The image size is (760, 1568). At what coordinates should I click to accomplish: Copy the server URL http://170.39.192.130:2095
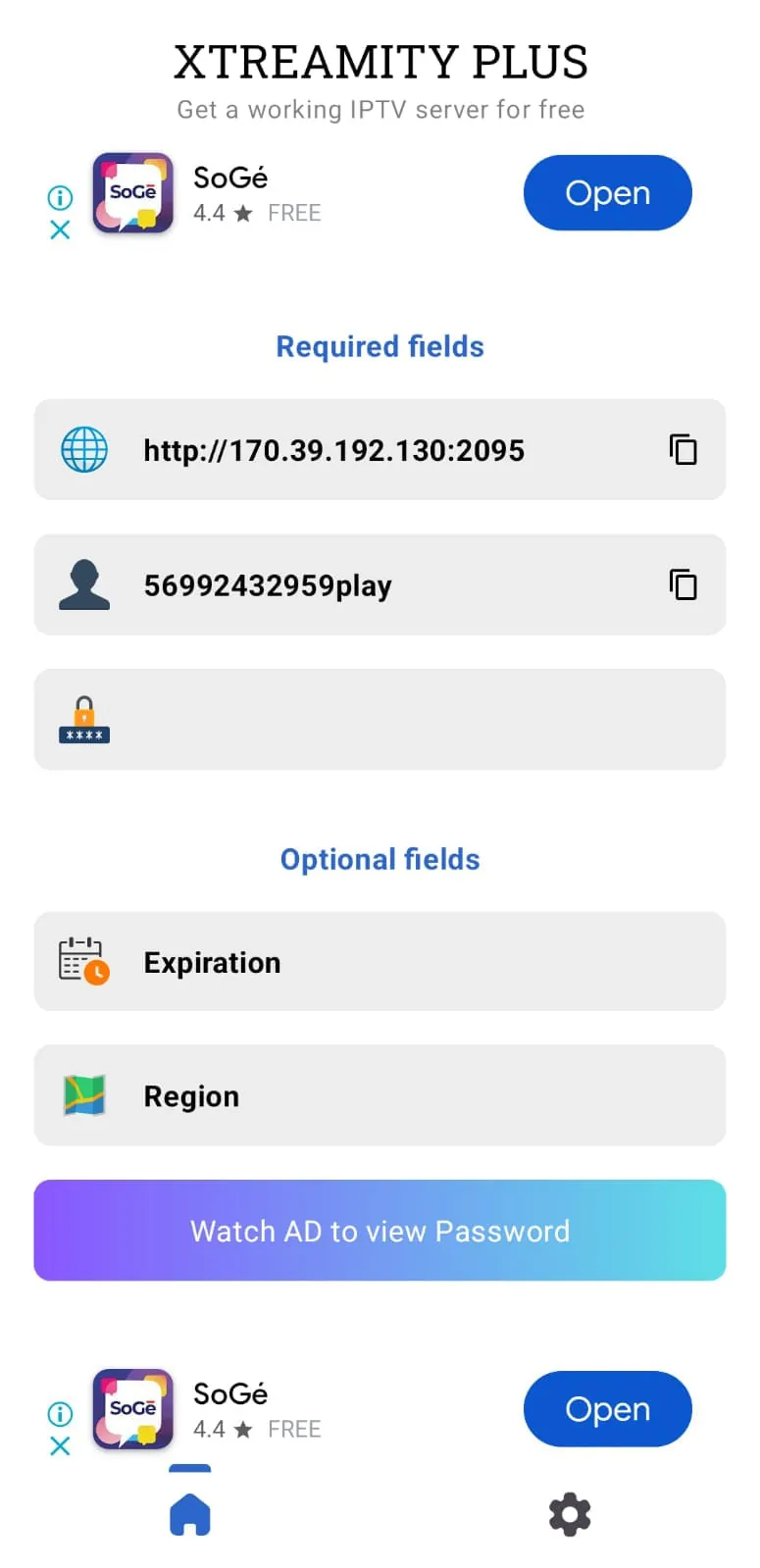pos(683,450)
